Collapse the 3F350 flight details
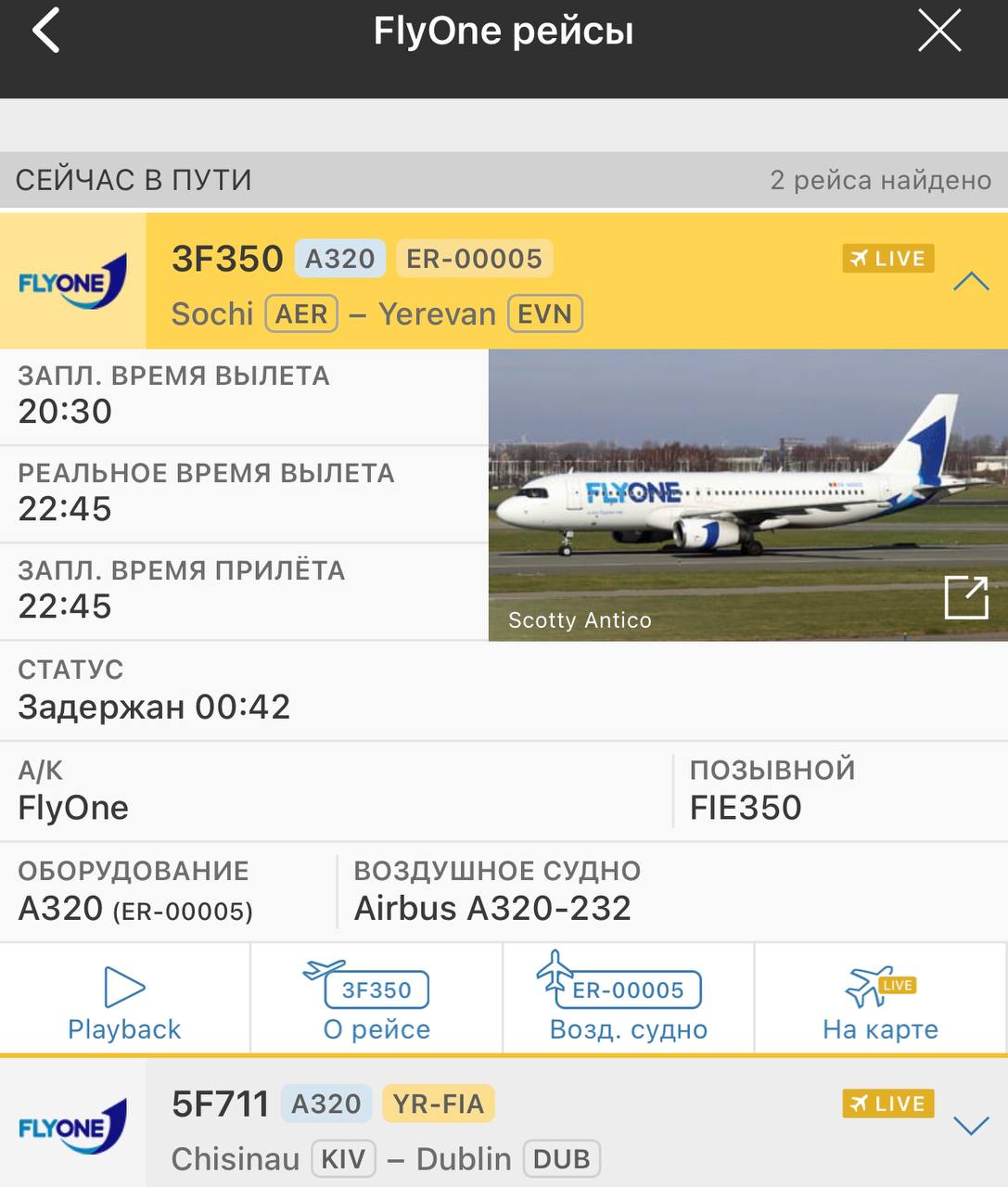Screen dimensions: 1008x1187 (x=970, y=282)
